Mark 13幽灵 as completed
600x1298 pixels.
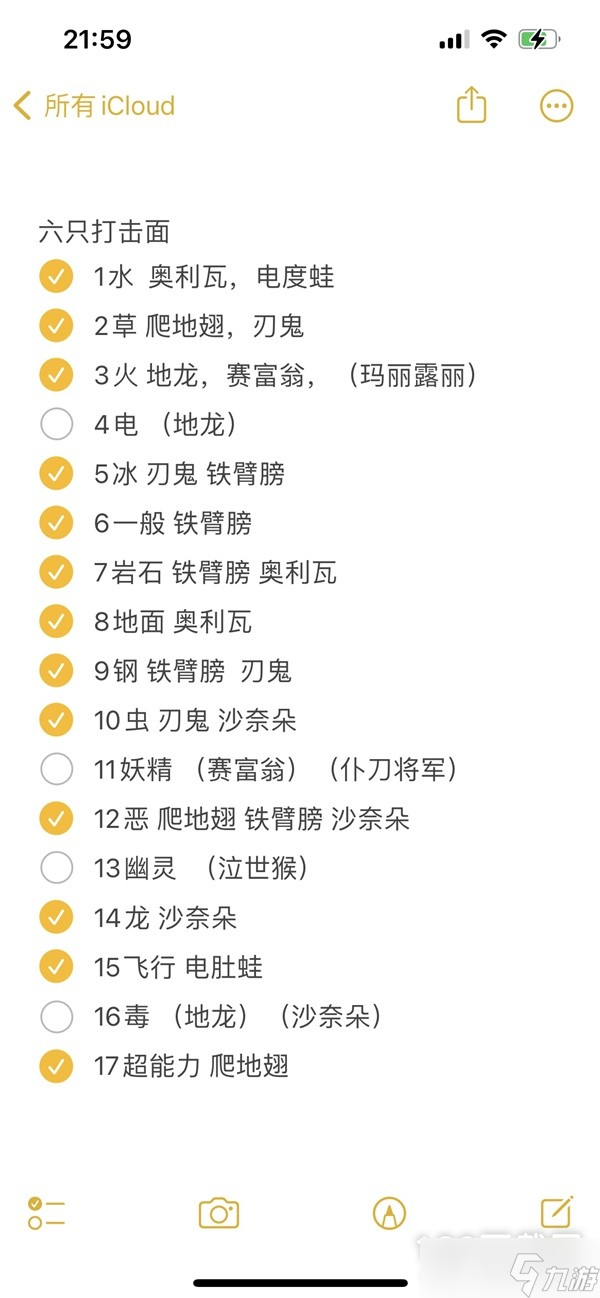point(56,868)
